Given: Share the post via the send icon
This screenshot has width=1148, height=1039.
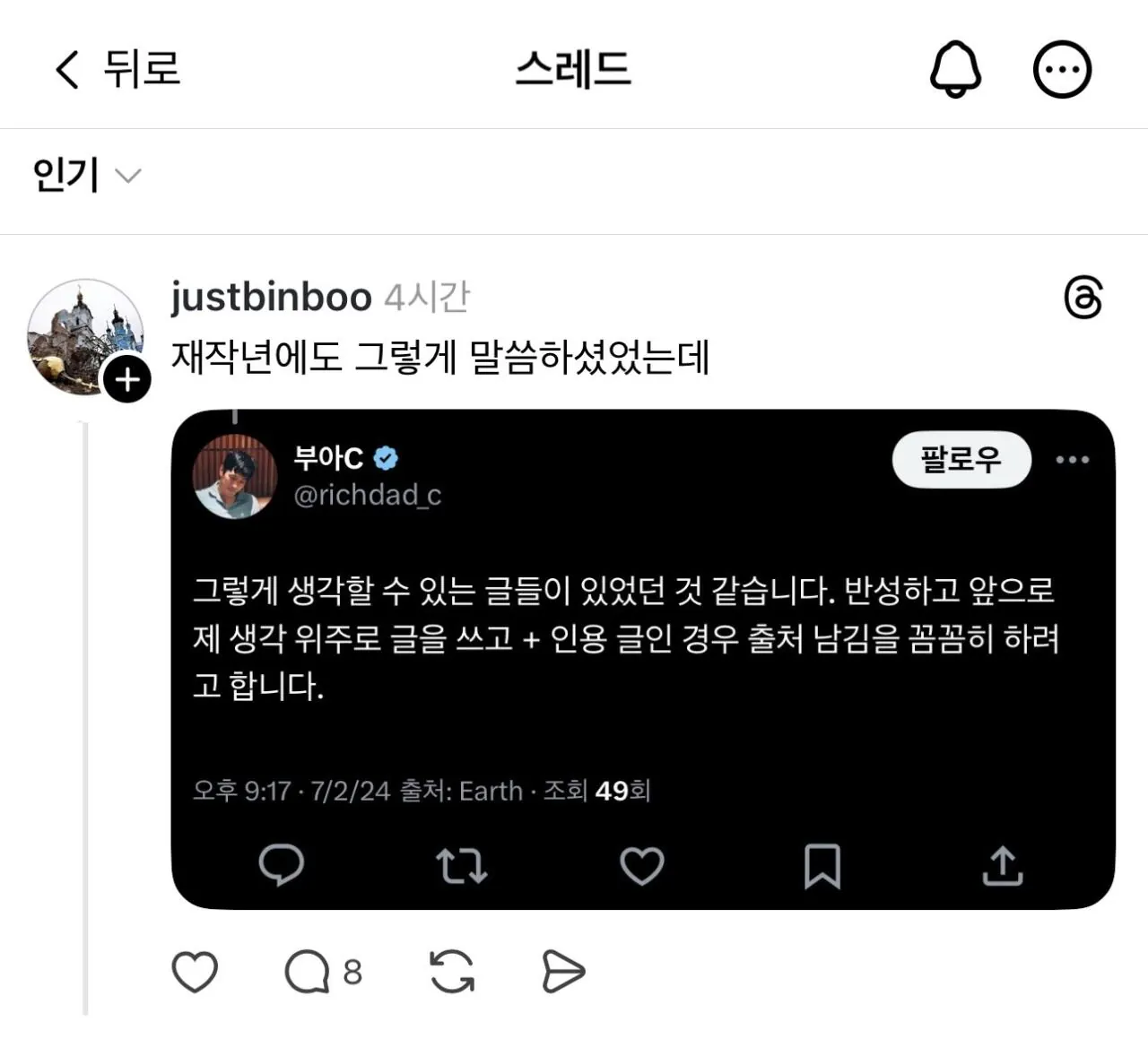Looking at the screenshot, I should 563,972.
